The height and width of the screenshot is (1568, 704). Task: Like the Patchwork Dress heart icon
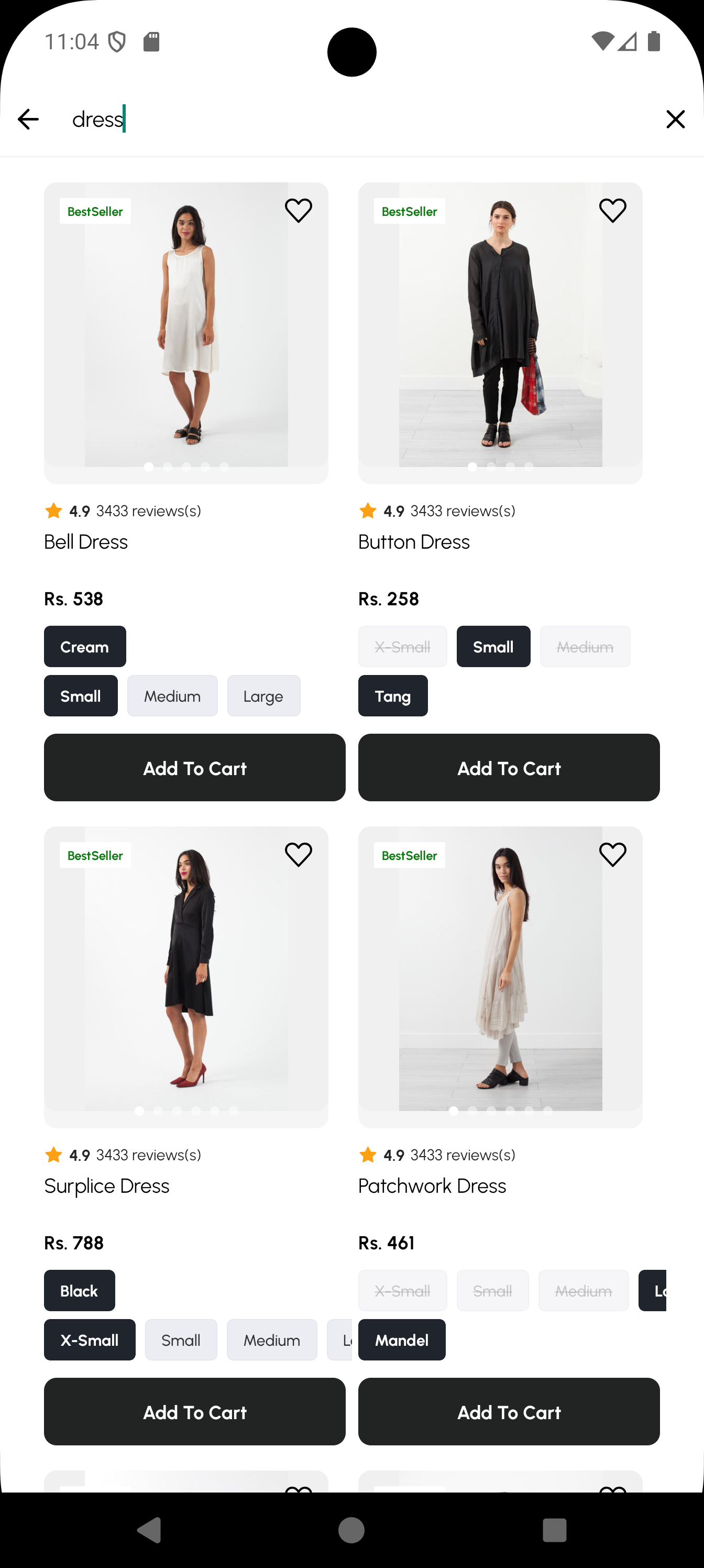coord(612,855)
